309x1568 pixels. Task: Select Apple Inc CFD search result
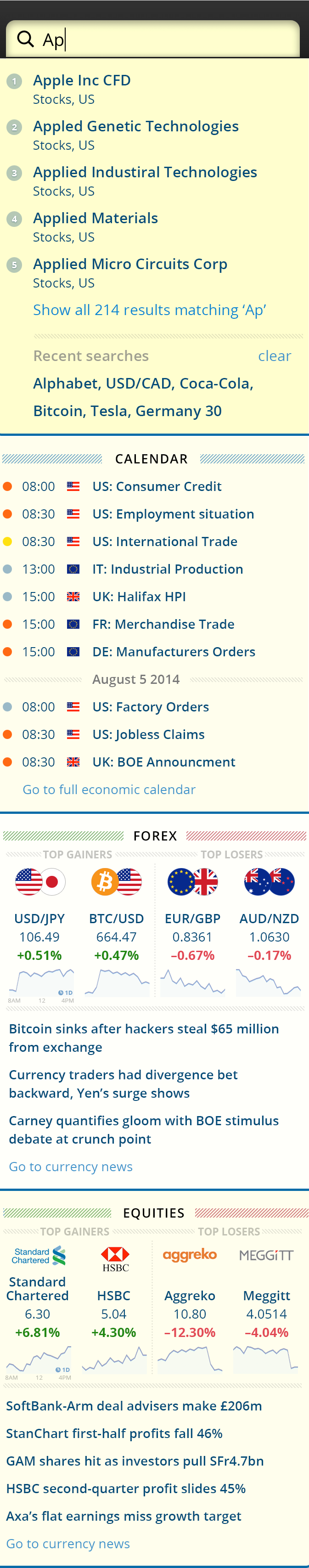[82, 81]
